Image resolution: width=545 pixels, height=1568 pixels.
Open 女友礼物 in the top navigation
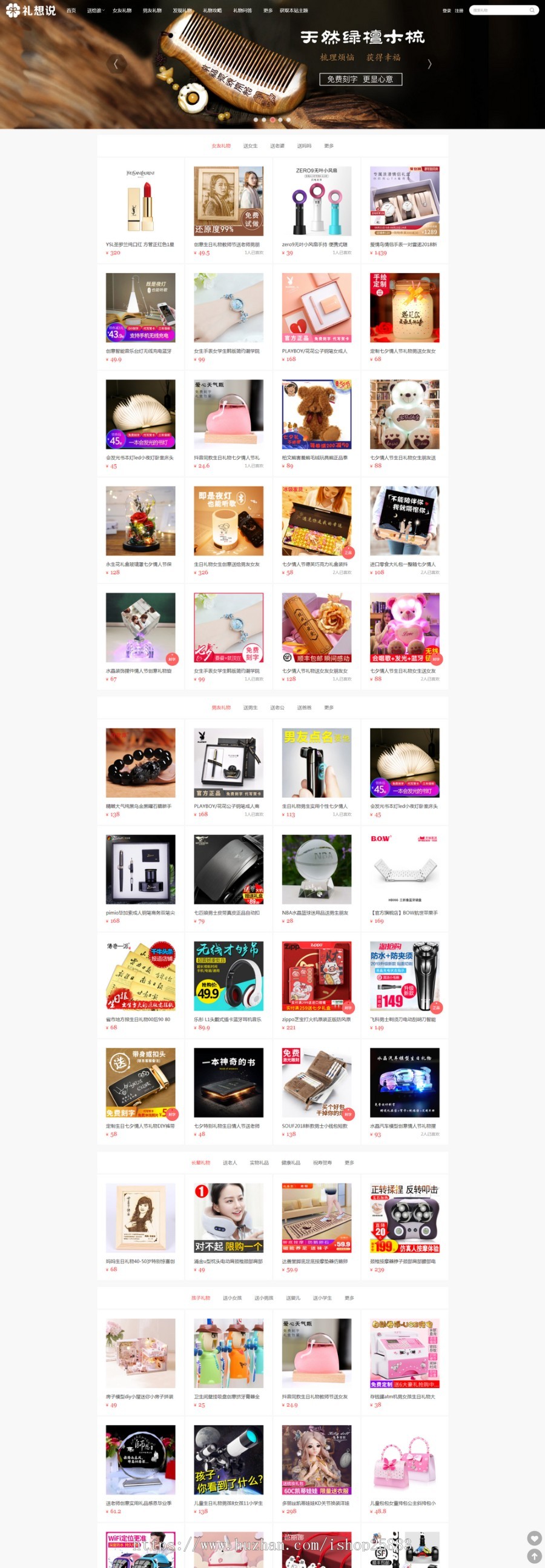pos(122,10)
